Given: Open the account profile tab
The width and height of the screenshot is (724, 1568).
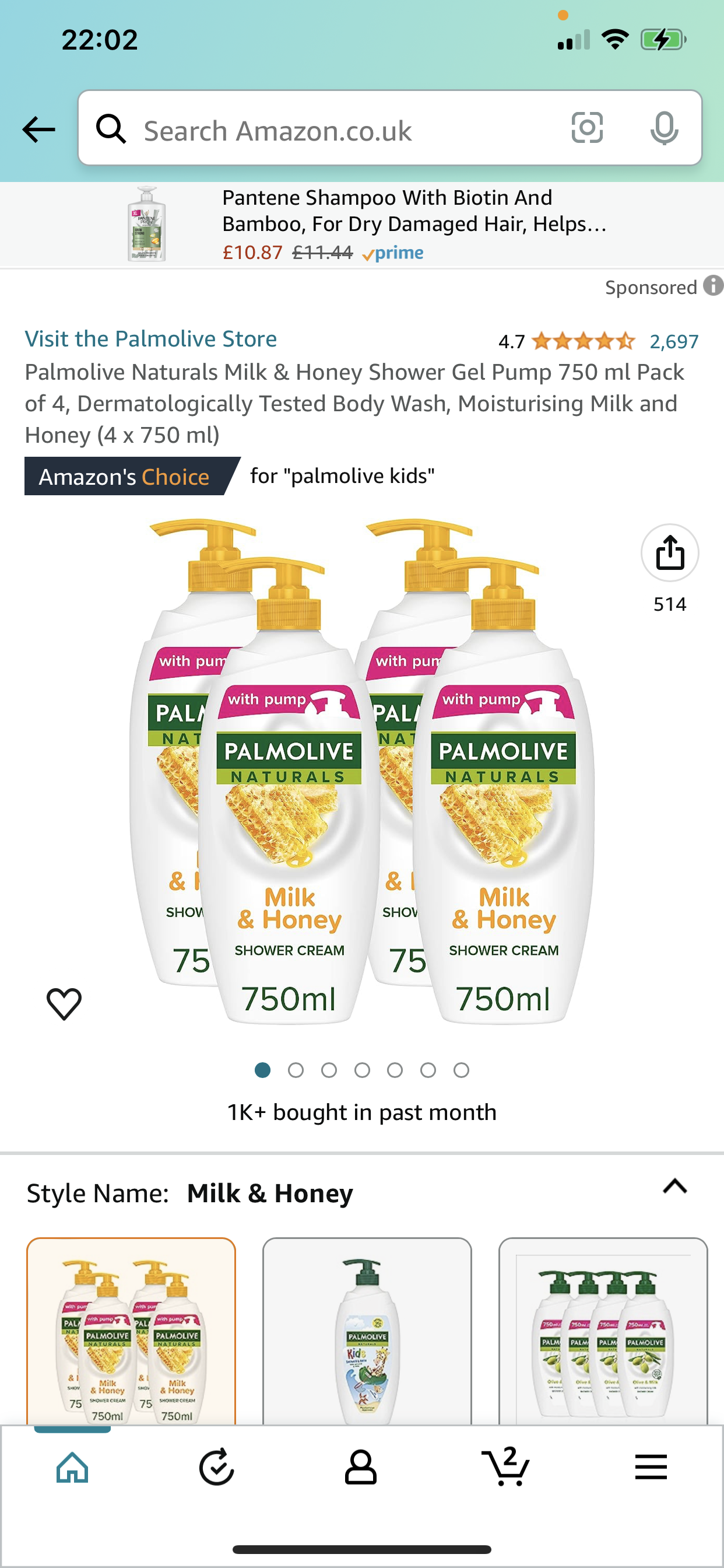Looking at the screenshot, I should point(361,1467).
